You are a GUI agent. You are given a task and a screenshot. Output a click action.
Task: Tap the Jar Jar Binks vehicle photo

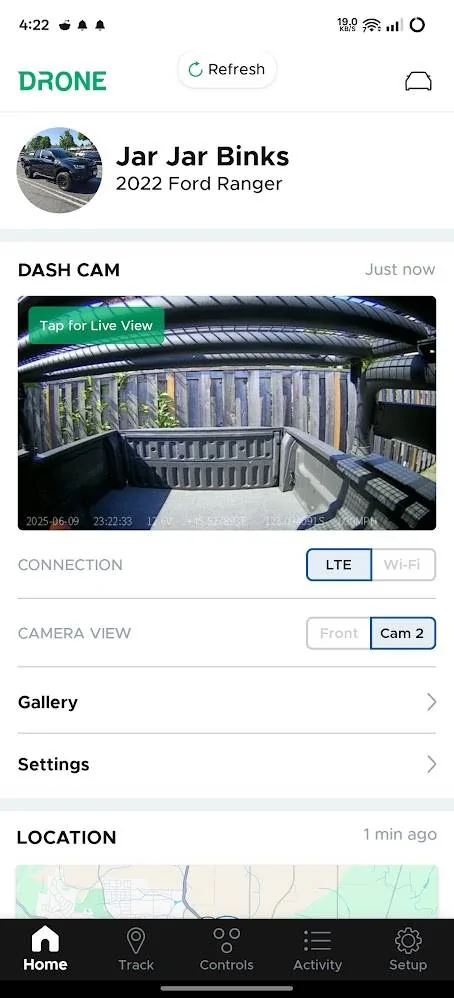[x=59, y=170]
